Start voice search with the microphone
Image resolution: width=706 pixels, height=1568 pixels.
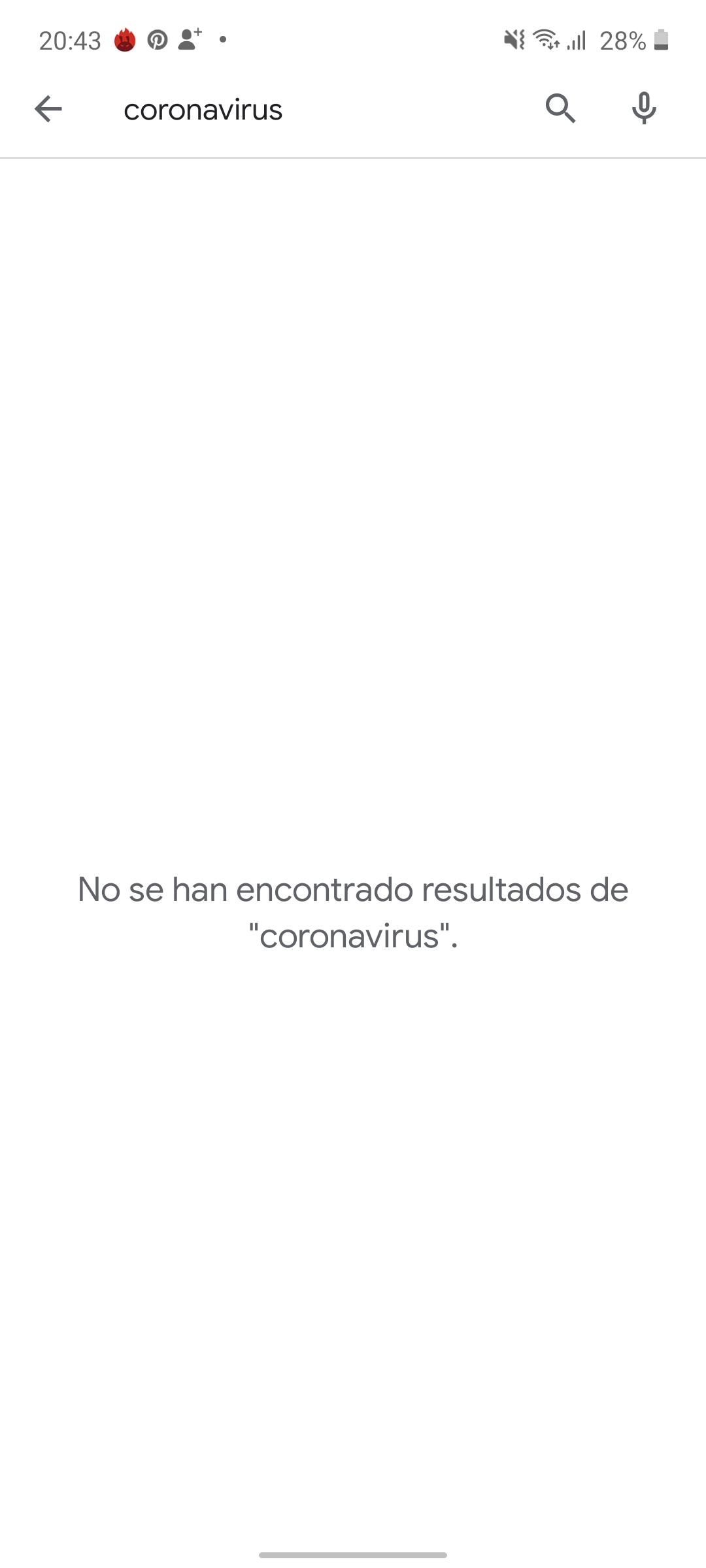tap(644, 108)
